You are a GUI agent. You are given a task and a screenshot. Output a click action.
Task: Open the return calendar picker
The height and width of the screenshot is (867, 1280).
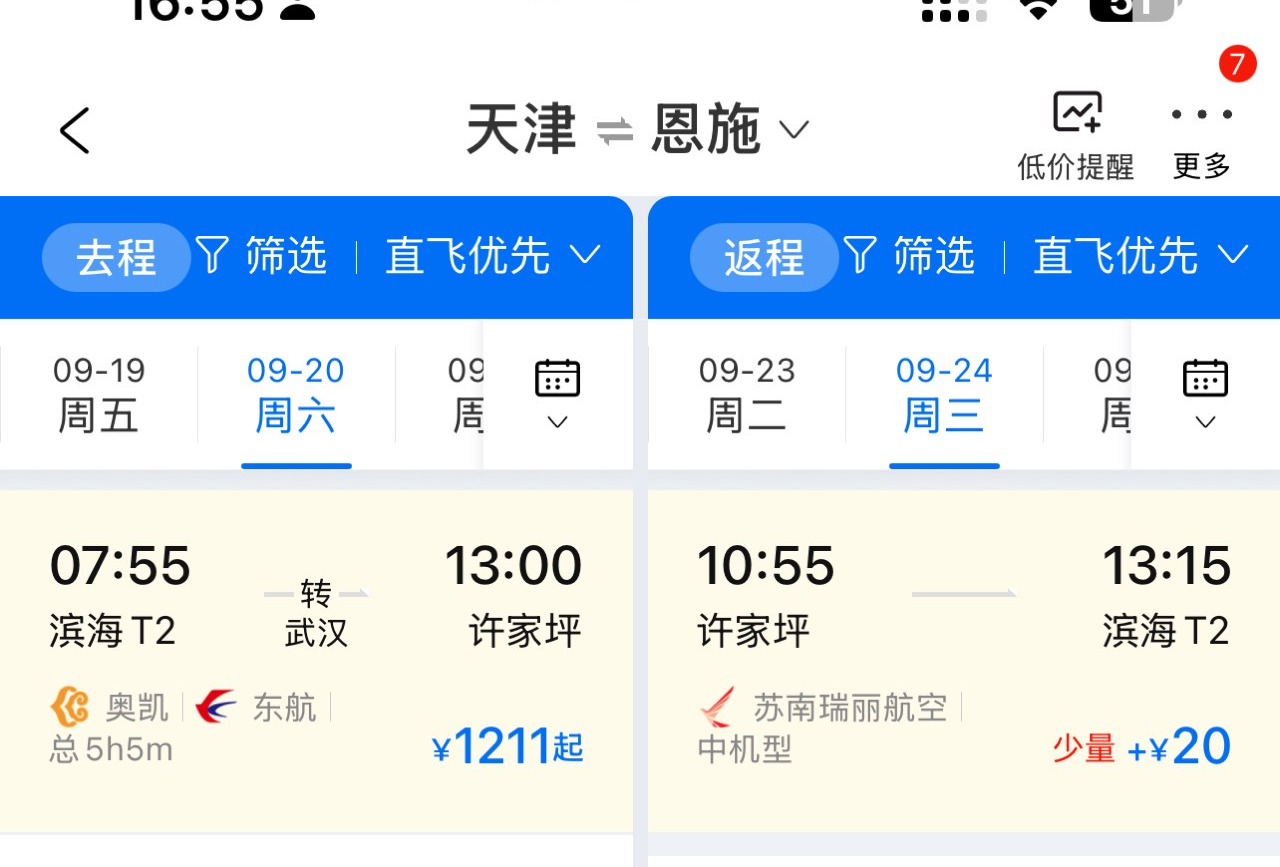point(1205,394)
